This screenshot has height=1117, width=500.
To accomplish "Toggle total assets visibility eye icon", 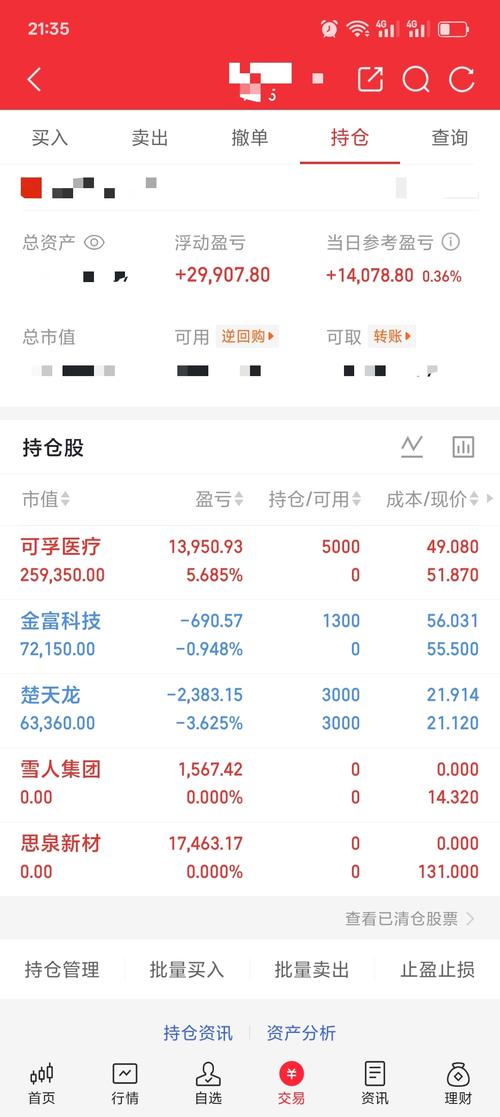I will click(94, 243).
